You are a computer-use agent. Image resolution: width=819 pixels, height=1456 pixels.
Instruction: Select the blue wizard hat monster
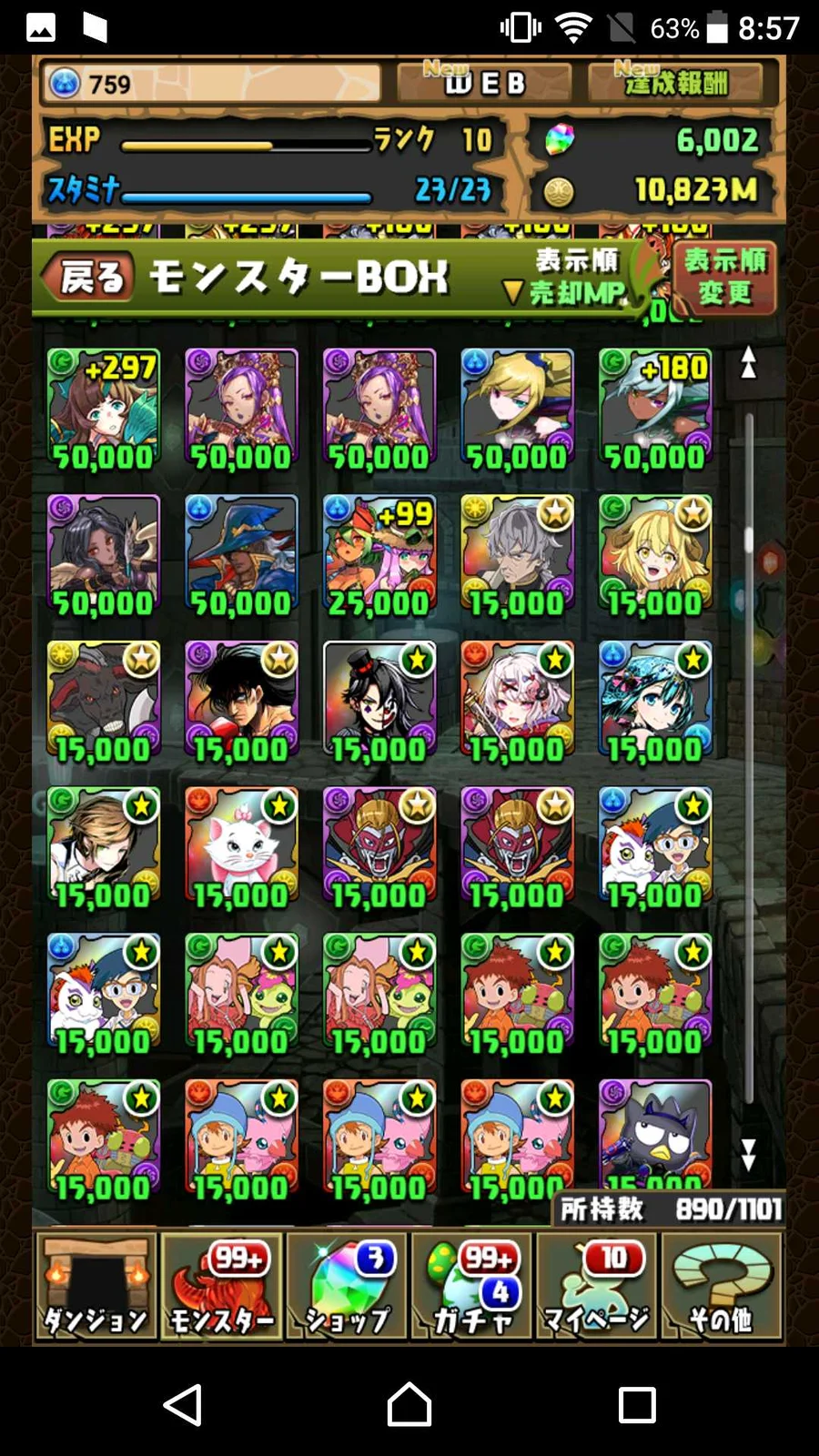[241, 556]
